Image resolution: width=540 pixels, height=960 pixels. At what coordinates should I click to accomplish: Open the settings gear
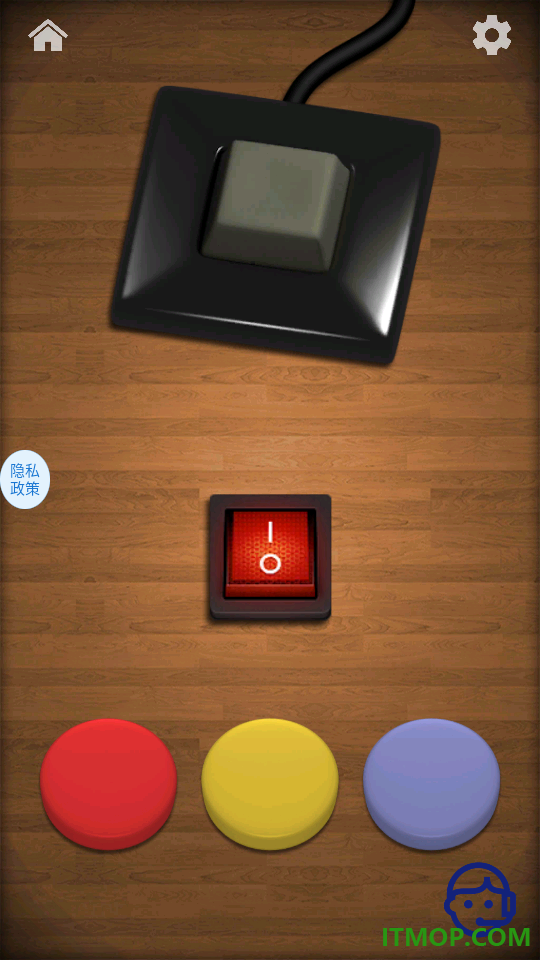pos(492,36)
